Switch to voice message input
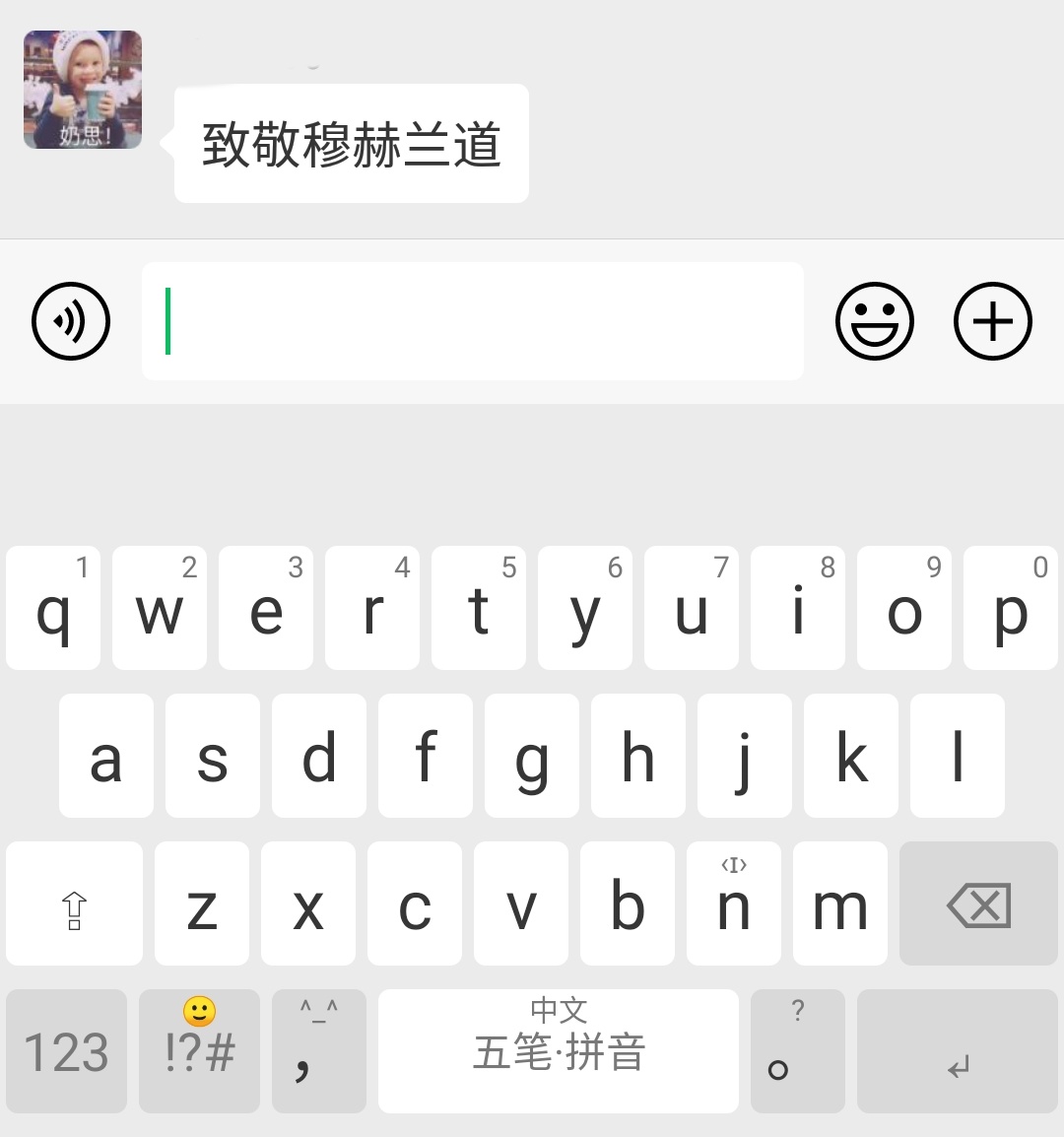Screen dimensions: 1064x1137 (71, 321)
